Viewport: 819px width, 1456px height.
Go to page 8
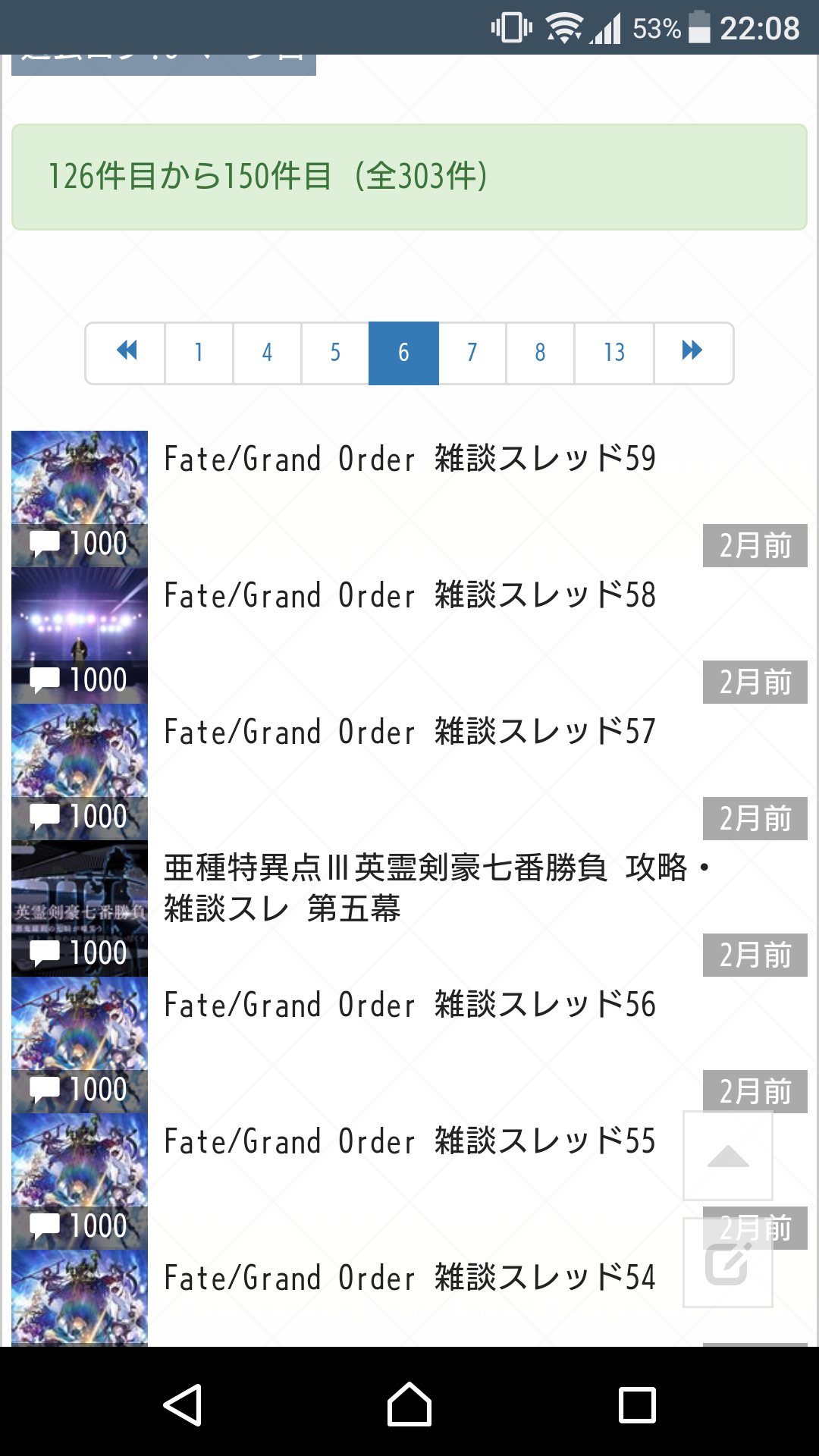click(540, 353)
